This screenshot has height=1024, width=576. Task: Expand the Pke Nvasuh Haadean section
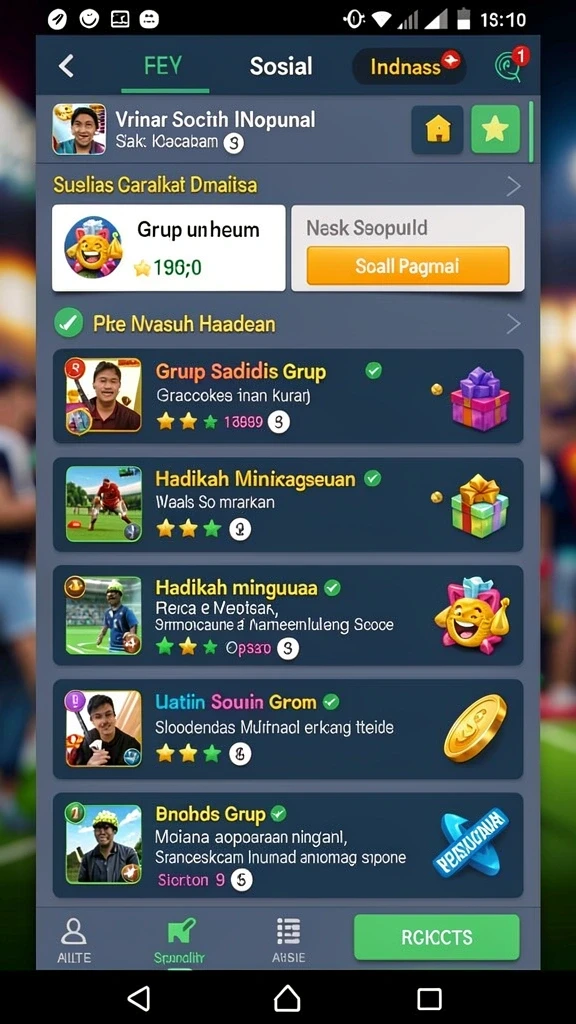click(x=514, y=324)
